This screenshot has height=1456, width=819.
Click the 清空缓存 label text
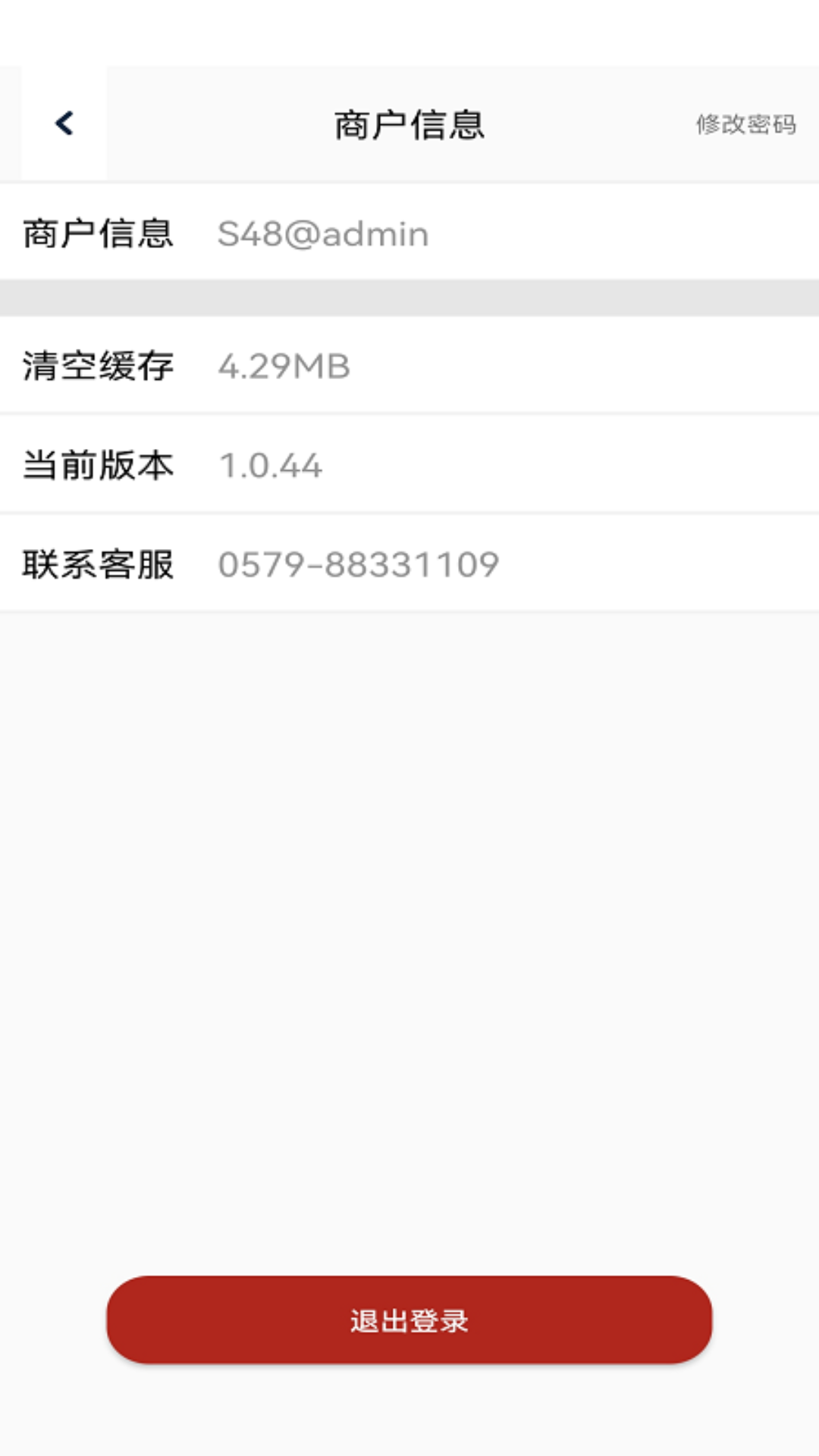point(99,366)
